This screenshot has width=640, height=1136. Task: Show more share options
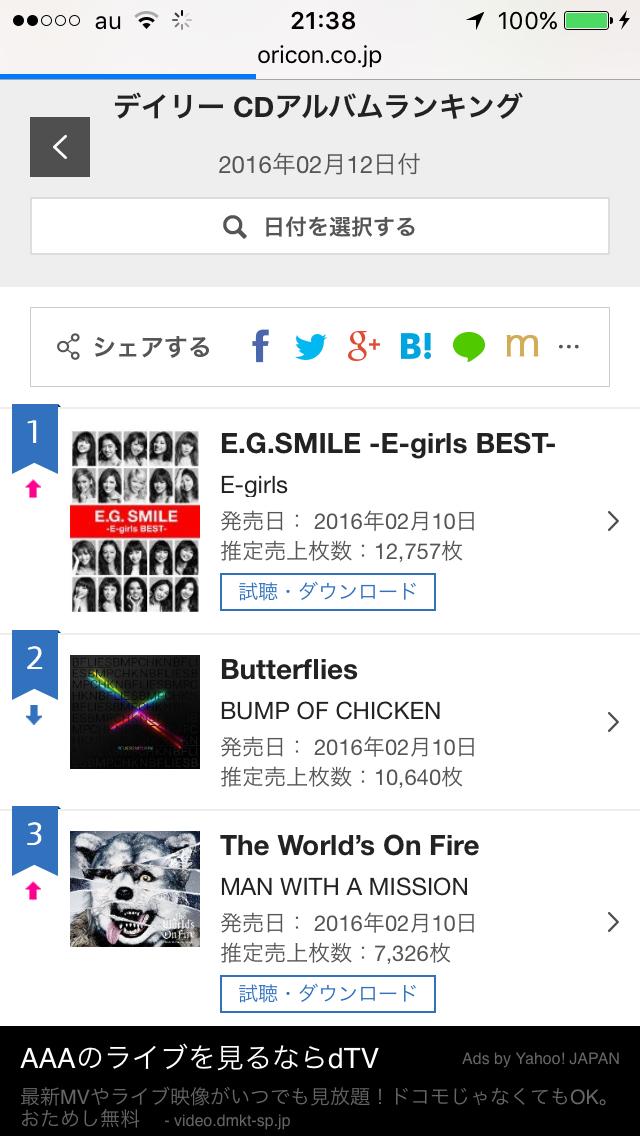pyautogui.click(x=569, y=347)
